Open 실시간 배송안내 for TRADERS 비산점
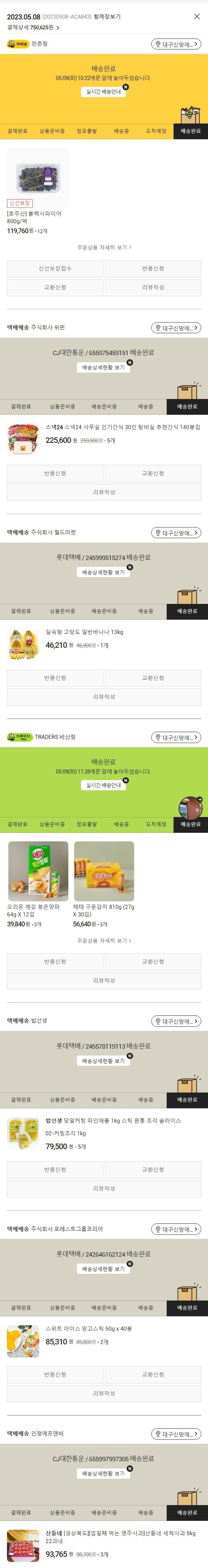This screenshot has width=208, height=1568. coord(103,785)
